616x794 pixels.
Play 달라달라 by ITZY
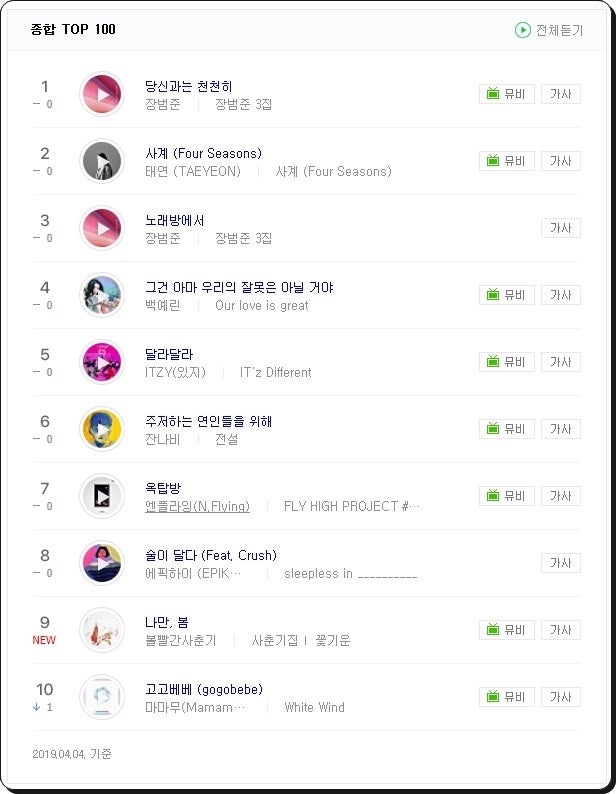pos(102,362)
